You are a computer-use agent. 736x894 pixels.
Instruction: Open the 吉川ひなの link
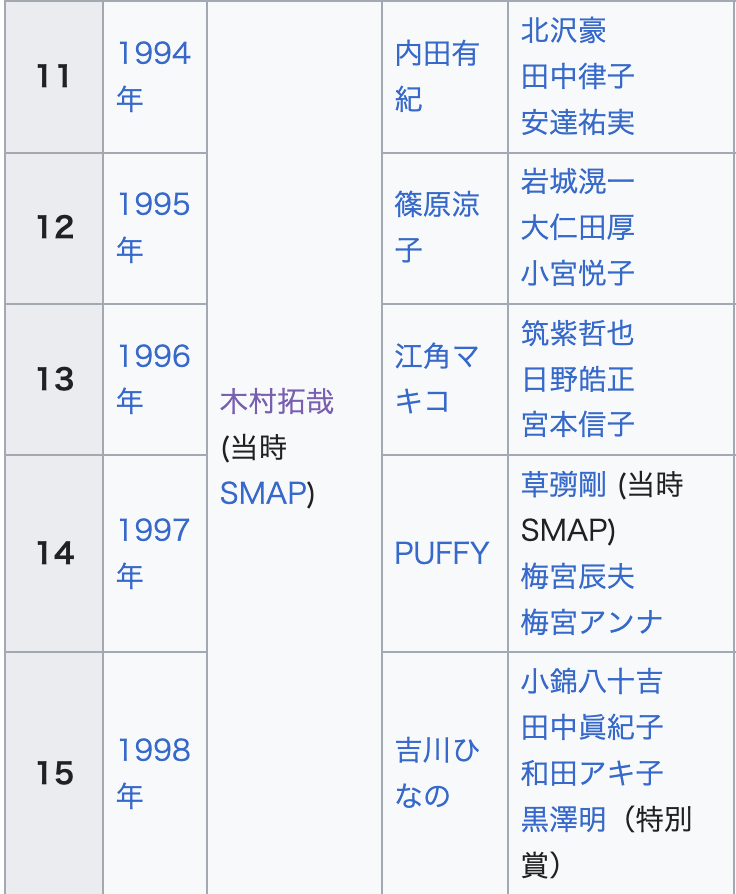pos(436,751)
